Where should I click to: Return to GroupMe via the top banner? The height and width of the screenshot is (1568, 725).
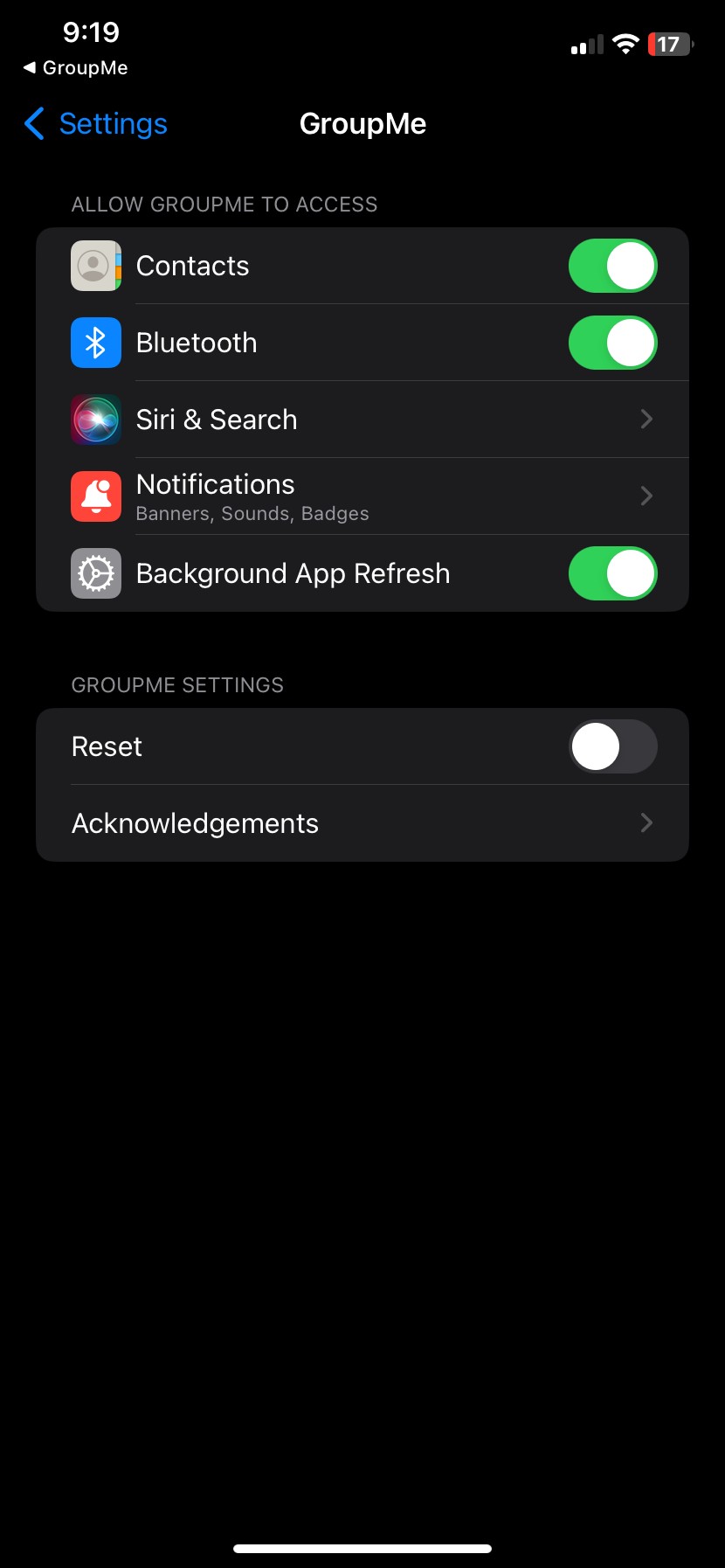[74, 67]
